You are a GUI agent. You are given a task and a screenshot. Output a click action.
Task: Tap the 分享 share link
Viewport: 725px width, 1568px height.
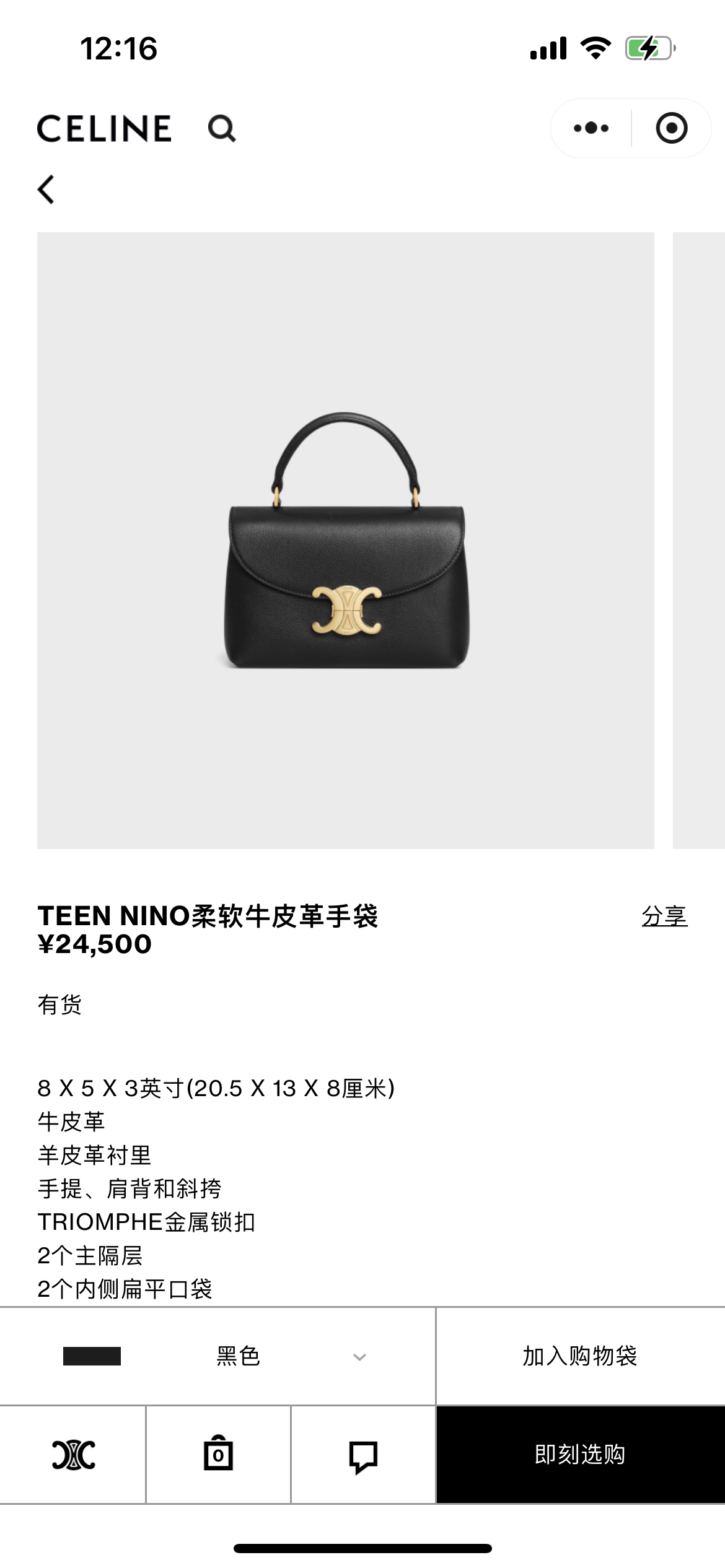pyautogui.click(x=664, y=916)
